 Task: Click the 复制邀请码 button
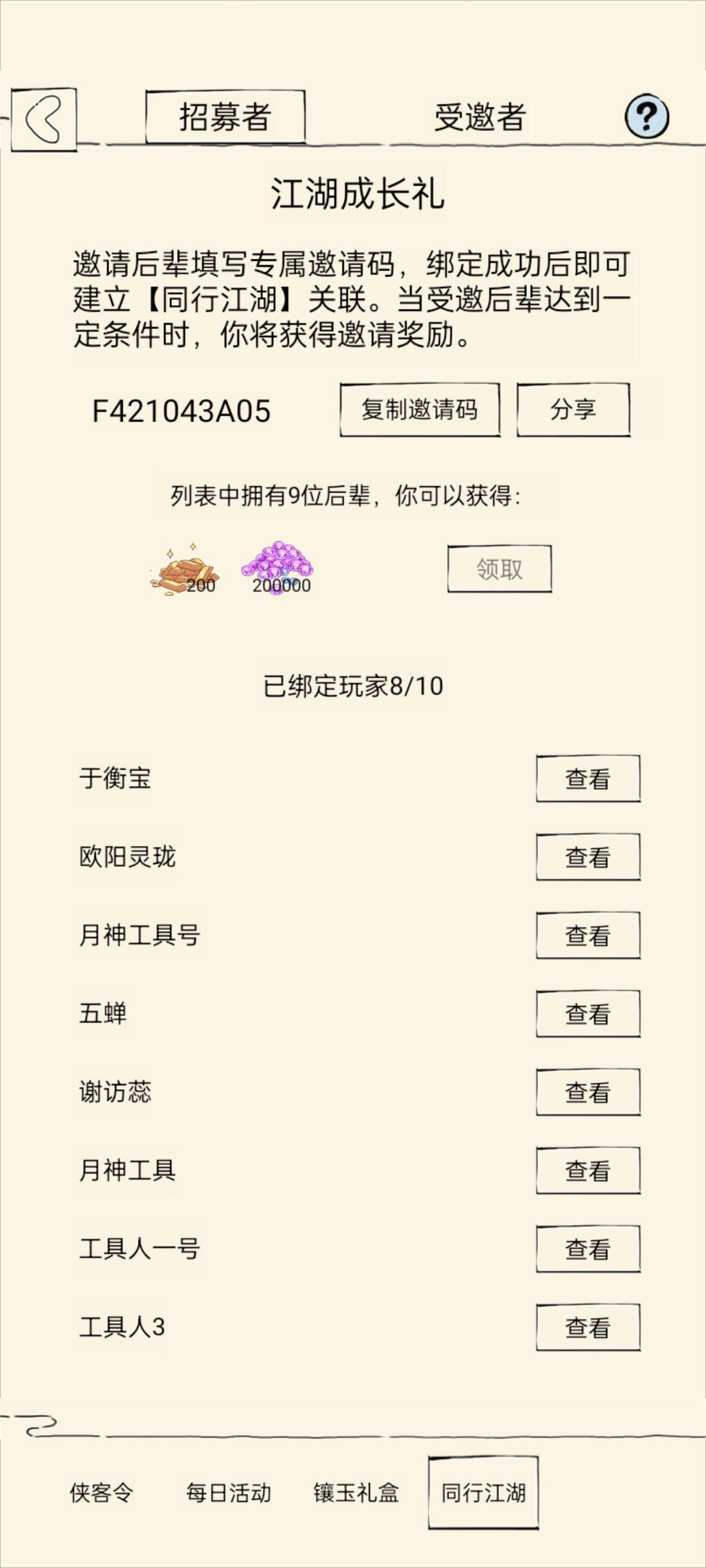click(420, 410)
